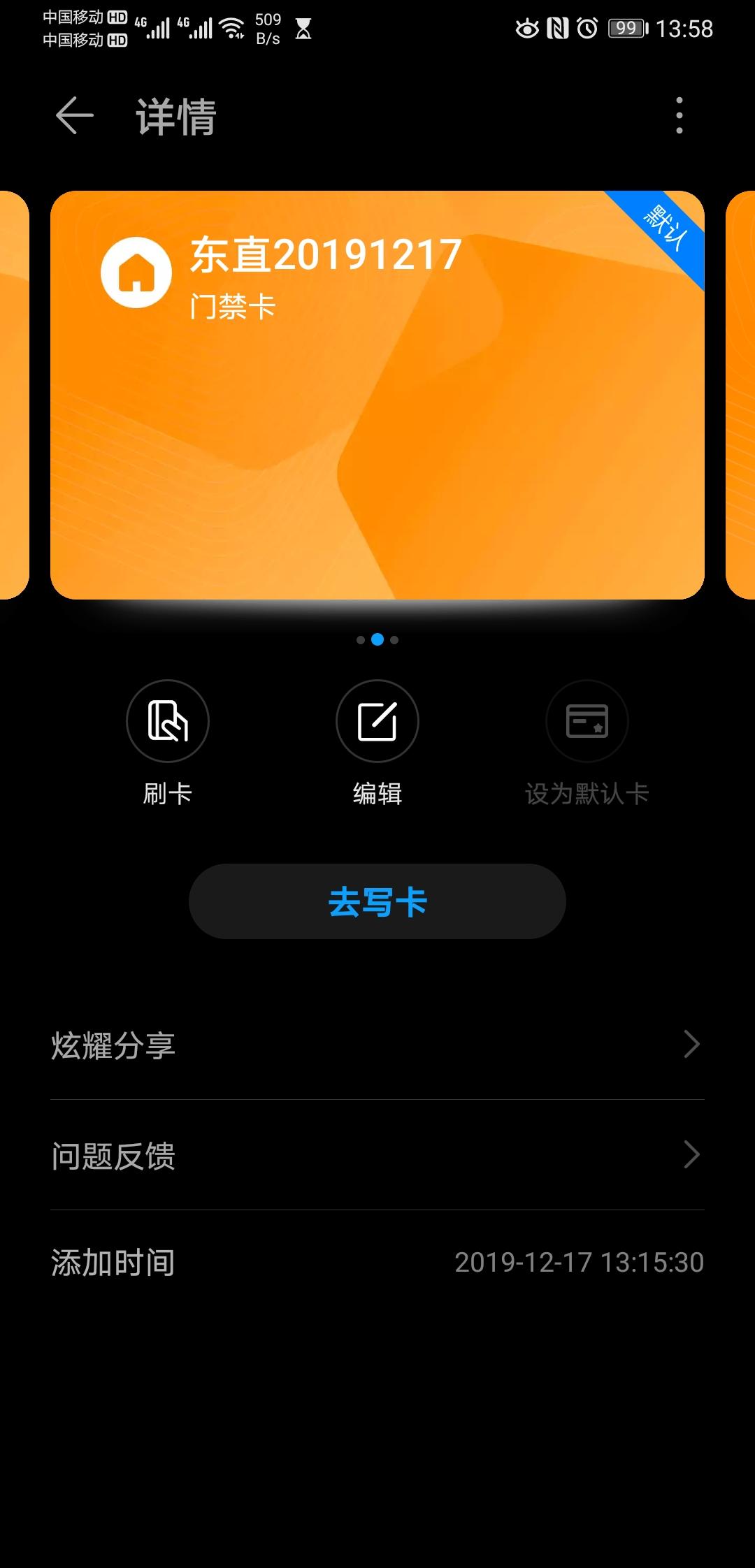755x1568 pixels.
Task: Tap the added time 2019-12-17 13:15:30
Action: [x=579, y=1262]
